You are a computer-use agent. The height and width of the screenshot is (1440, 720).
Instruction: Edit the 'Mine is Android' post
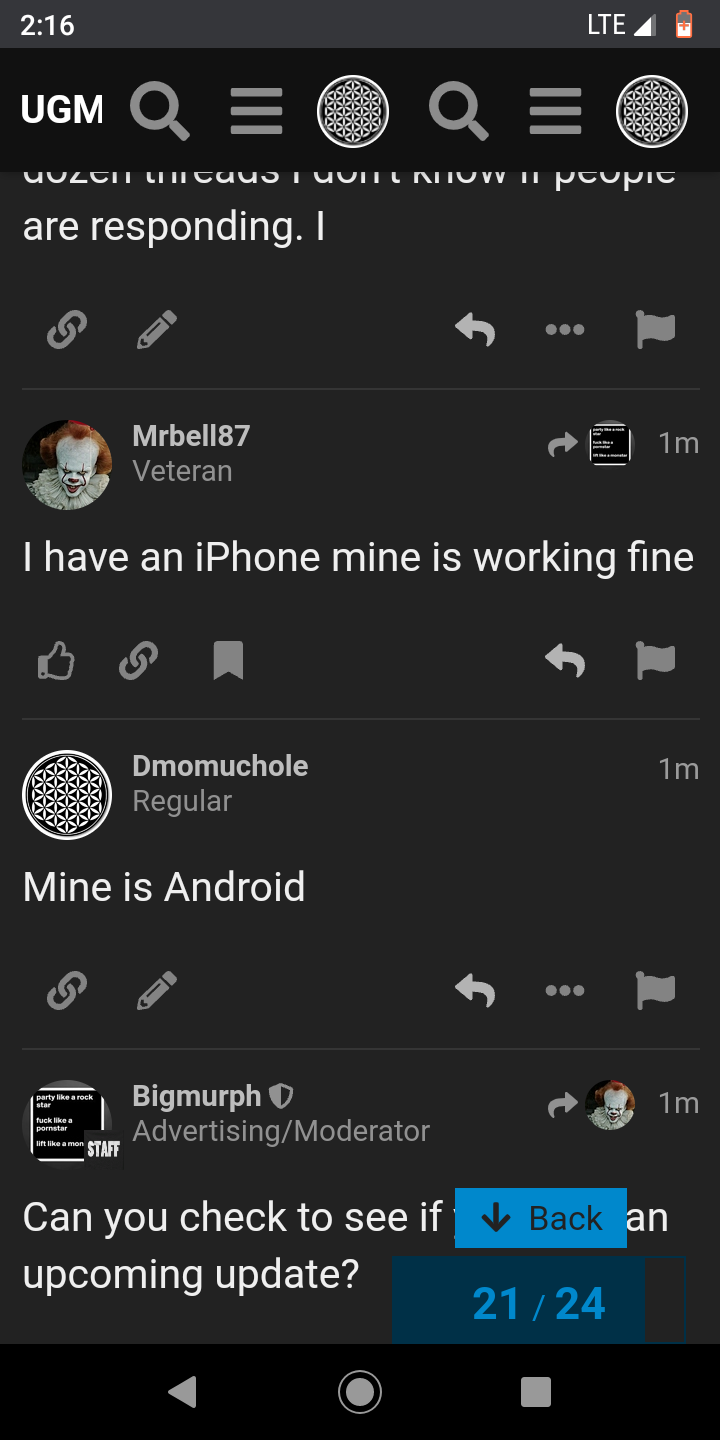pos(156,990)
